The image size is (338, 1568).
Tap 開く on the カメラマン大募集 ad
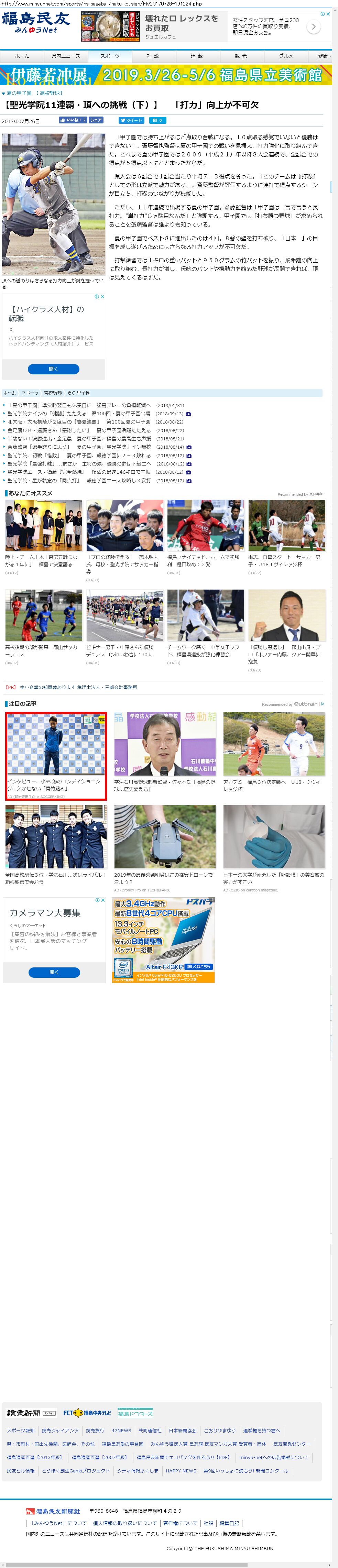pyautogui.click(x=54, y=972)
